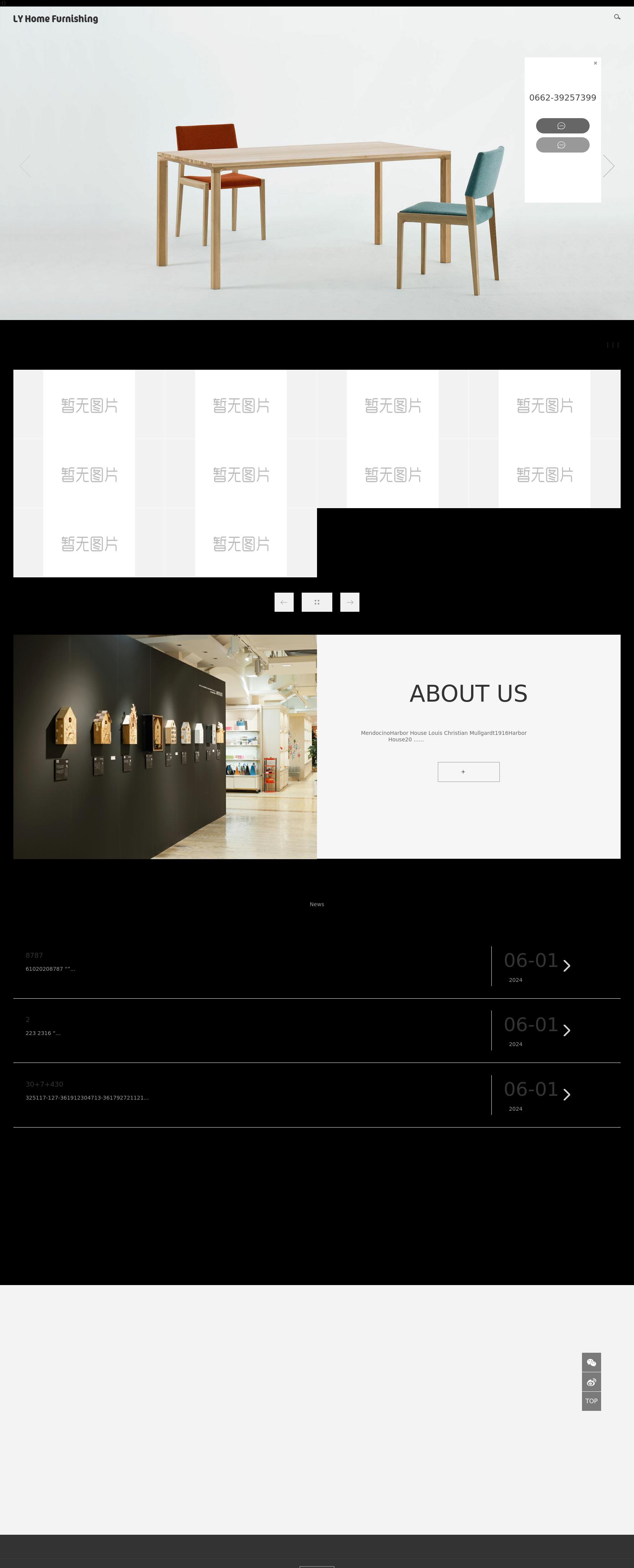The height and width of the screenshot is (1568, 634).
Task: Close the phone contact popup
Action: [x=595, y=63]
